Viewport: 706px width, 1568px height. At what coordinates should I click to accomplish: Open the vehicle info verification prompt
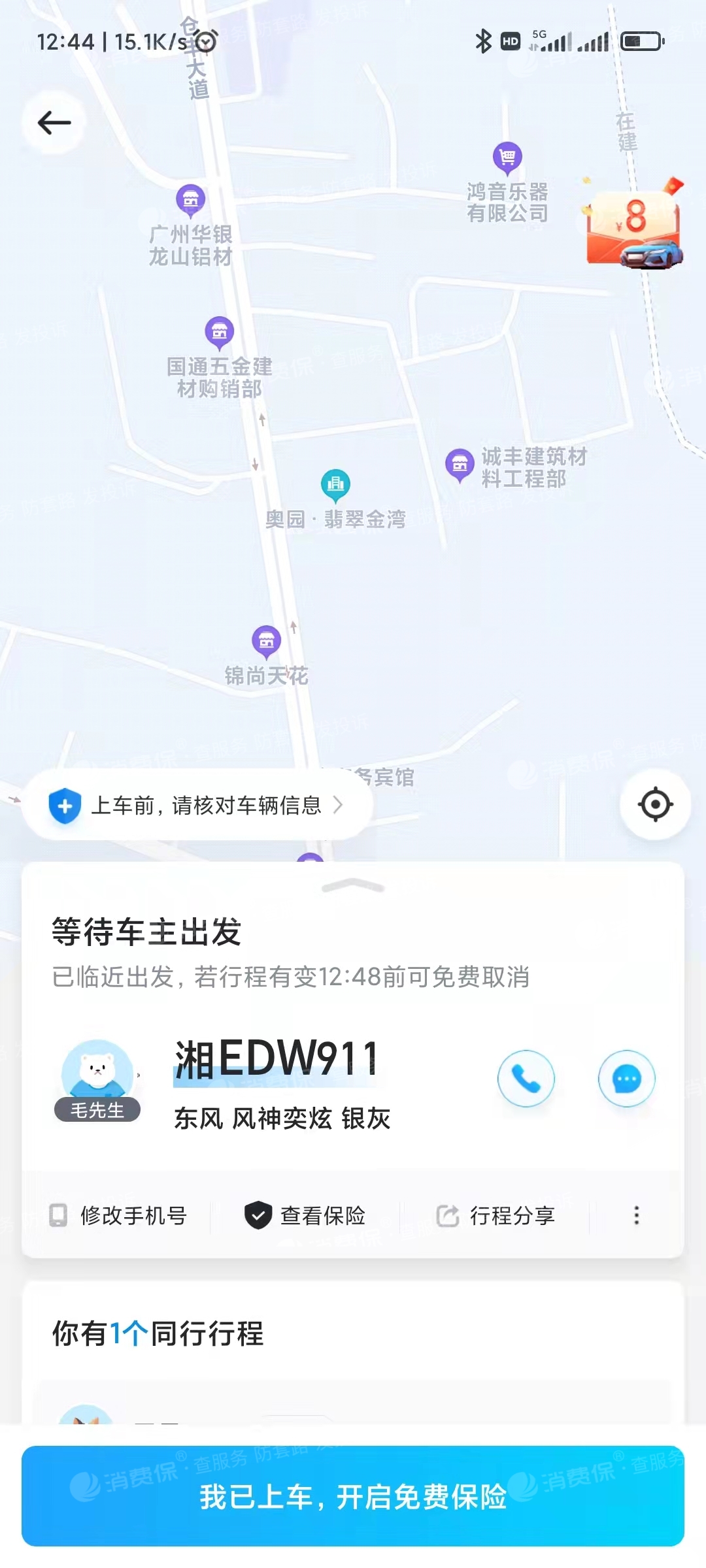point(196,805)
